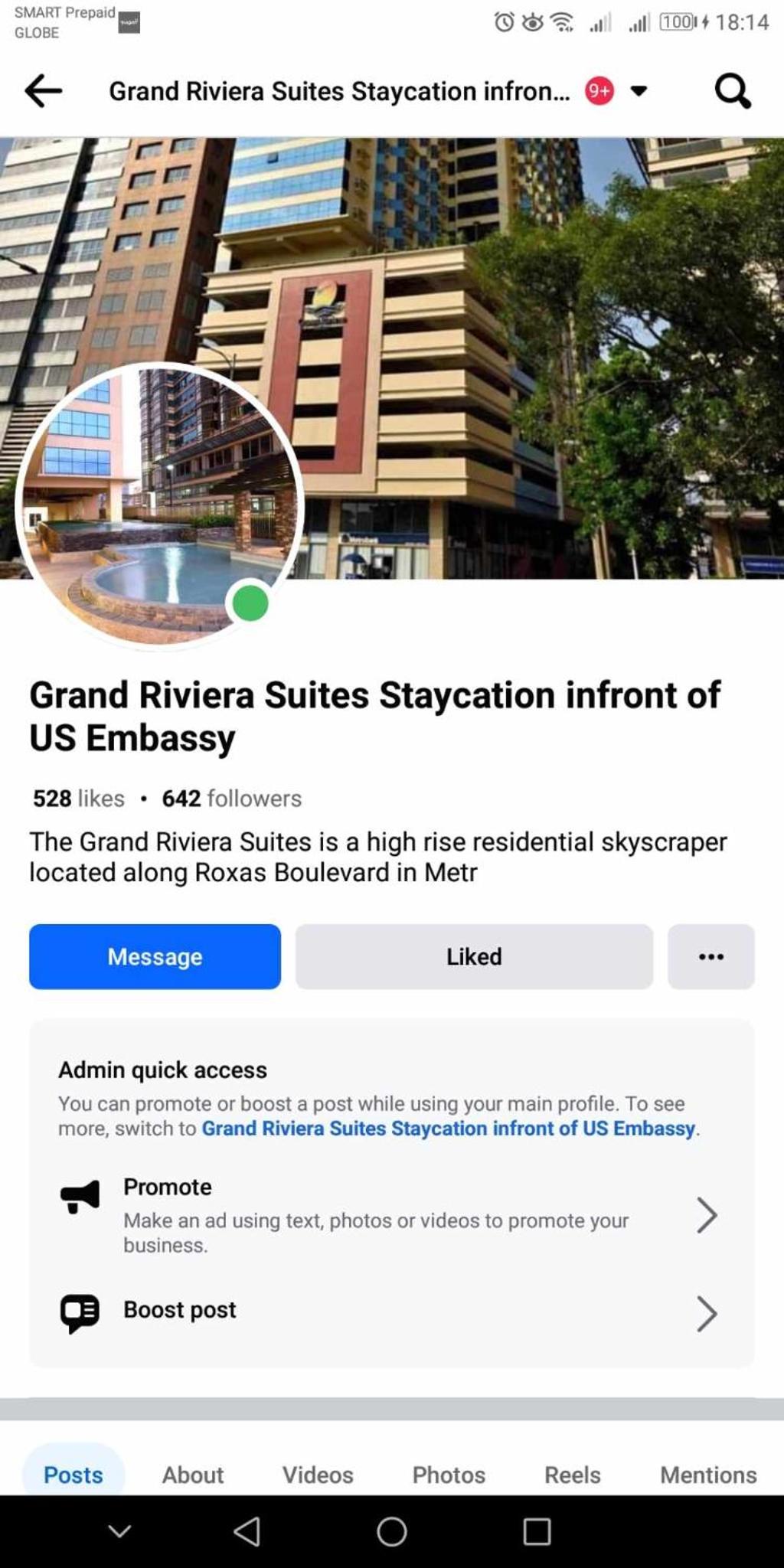Go back using the top arrow
This screenshot has height=1568, width=784.
coord(43,91)
